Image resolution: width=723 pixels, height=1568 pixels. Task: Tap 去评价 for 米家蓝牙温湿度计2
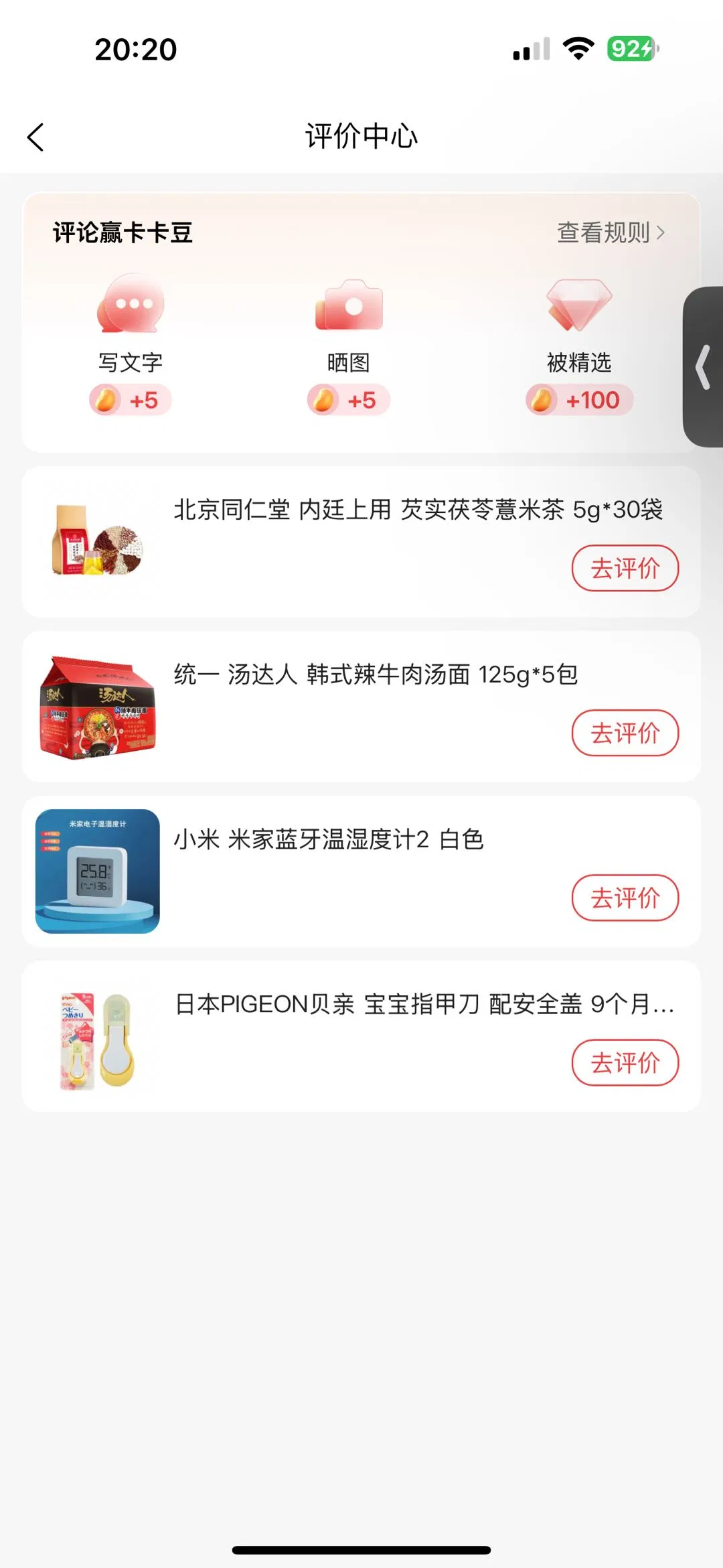click(x=625, y=898)
